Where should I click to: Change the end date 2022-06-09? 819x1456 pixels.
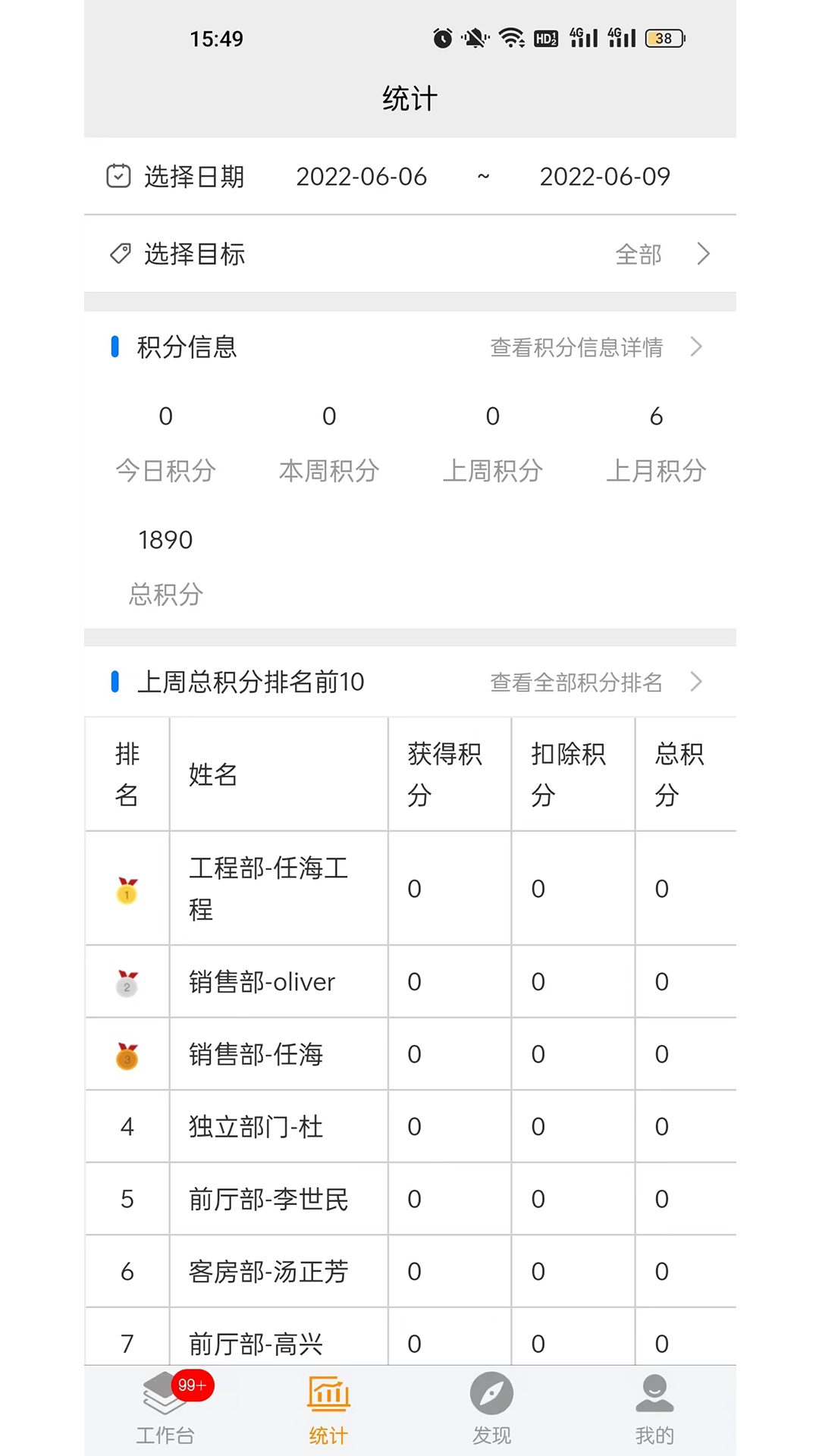point(604,177)
